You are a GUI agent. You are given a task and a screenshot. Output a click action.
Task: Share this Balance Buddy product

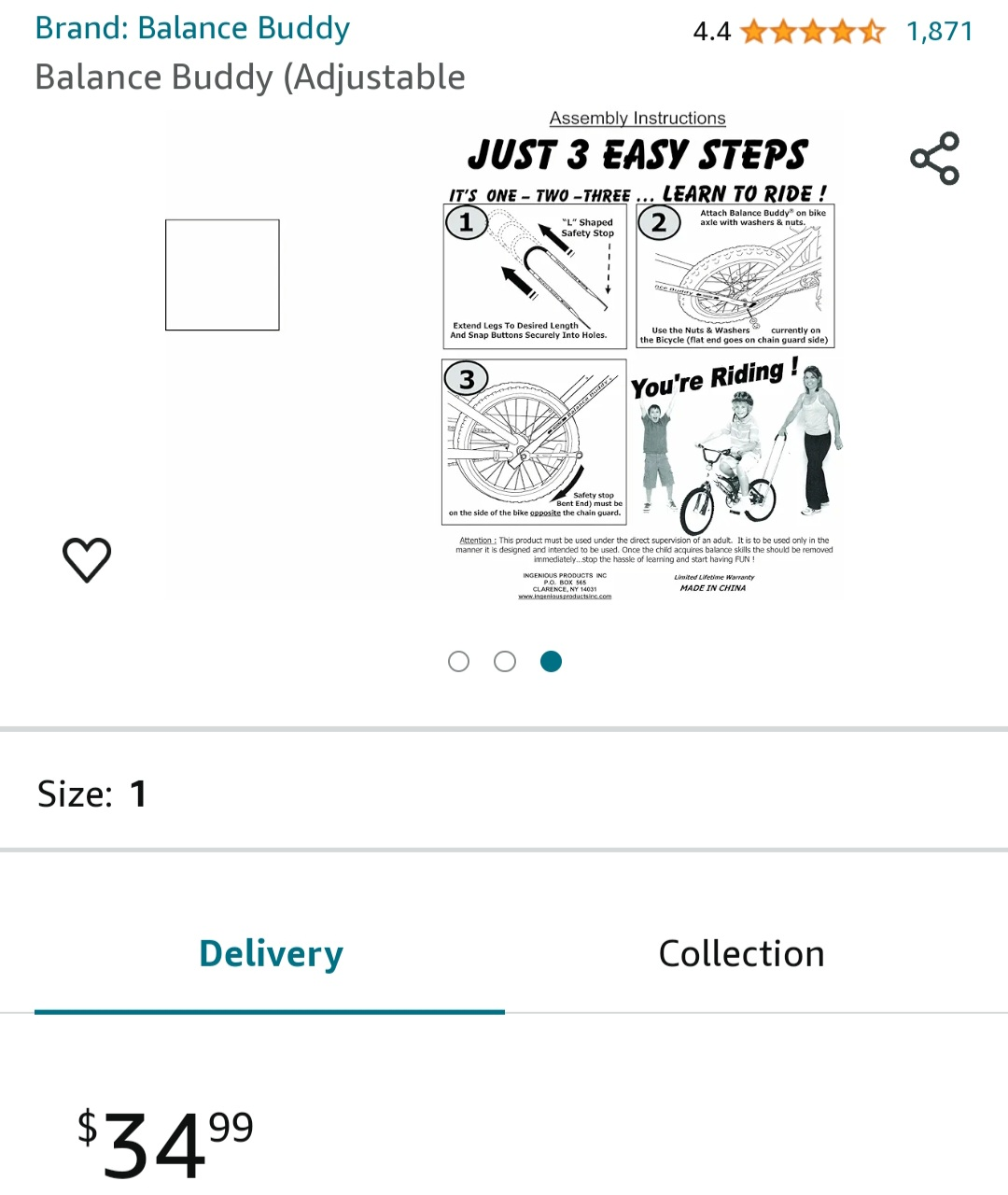point(934,158)
